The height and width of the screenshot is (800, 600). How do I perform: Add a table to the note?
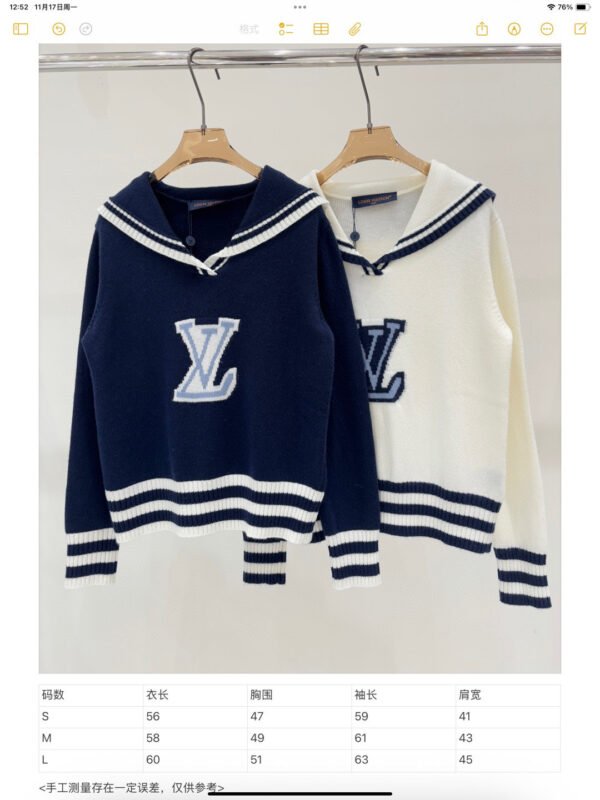321,29
